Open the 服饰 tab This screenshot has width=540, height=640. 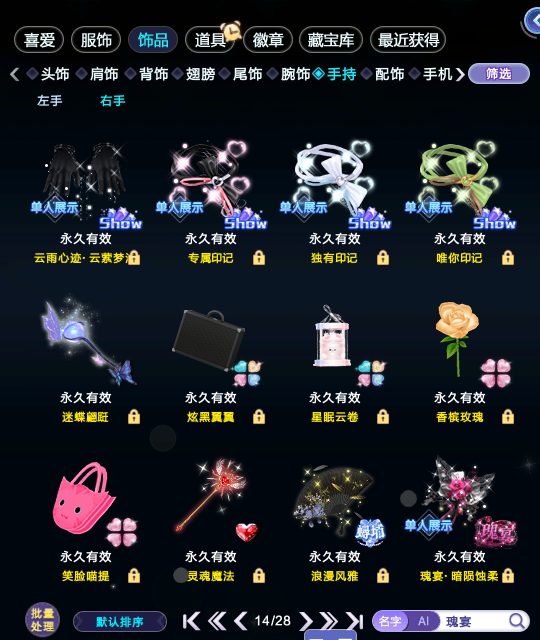[x=96, y=40]
